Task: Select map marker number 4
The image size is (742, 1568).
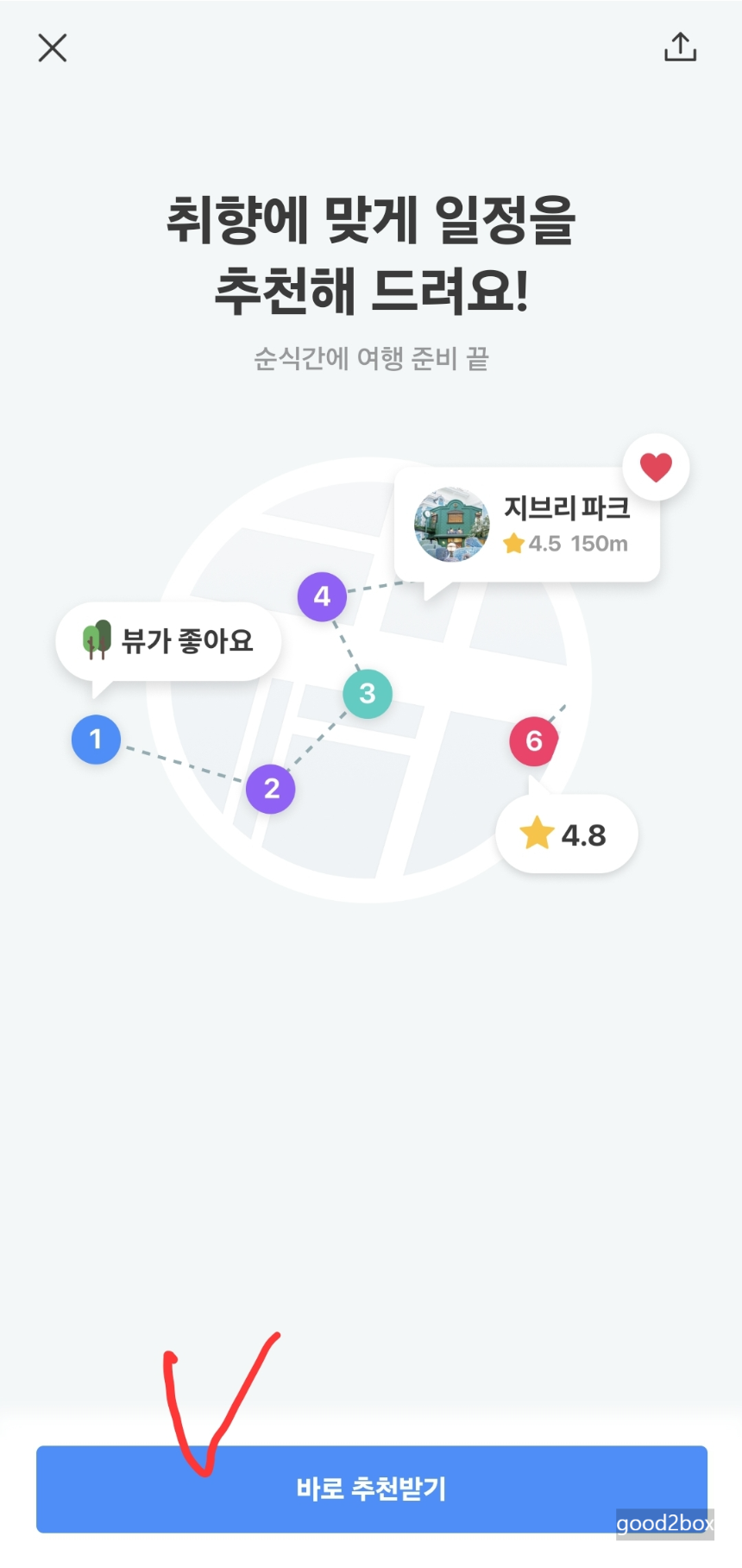Action: (x=322, y=595)
